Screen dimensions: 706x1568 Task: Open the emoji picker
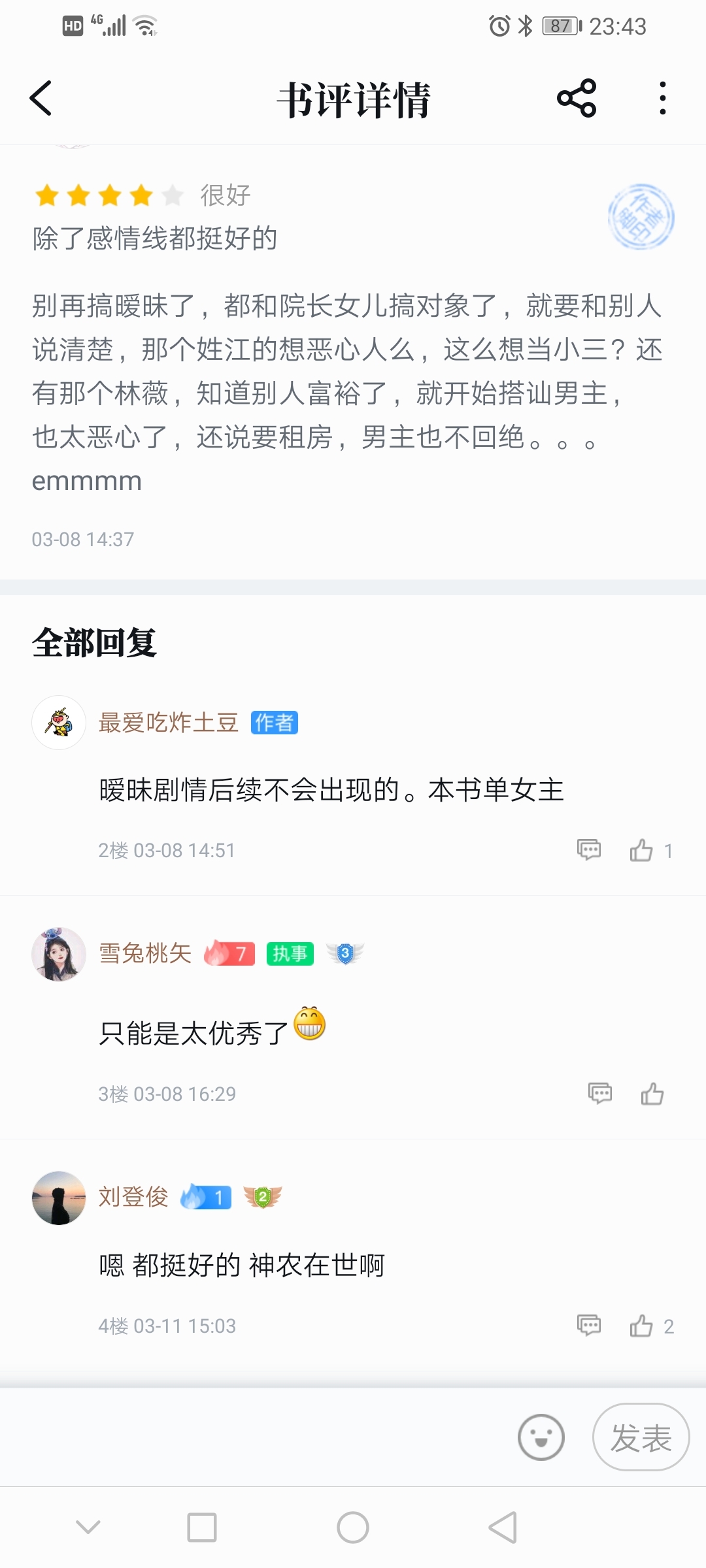coord(541,1437)
